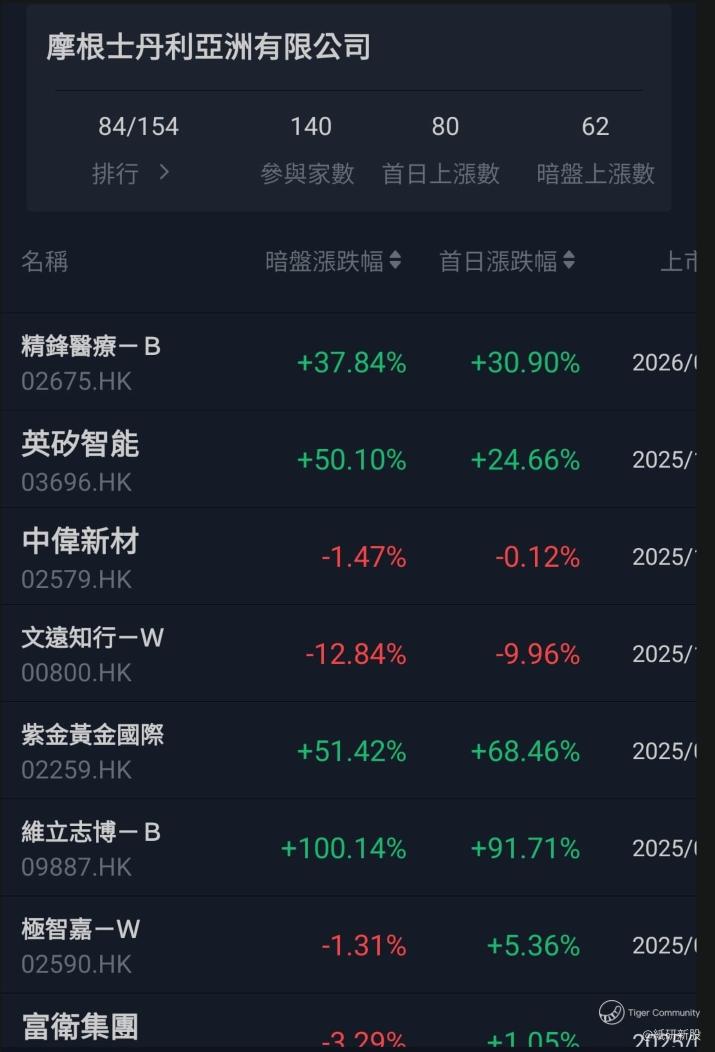Open 極智嘉-W 02590.HK stock
The image size is (715, 1052).
point(80,945)
